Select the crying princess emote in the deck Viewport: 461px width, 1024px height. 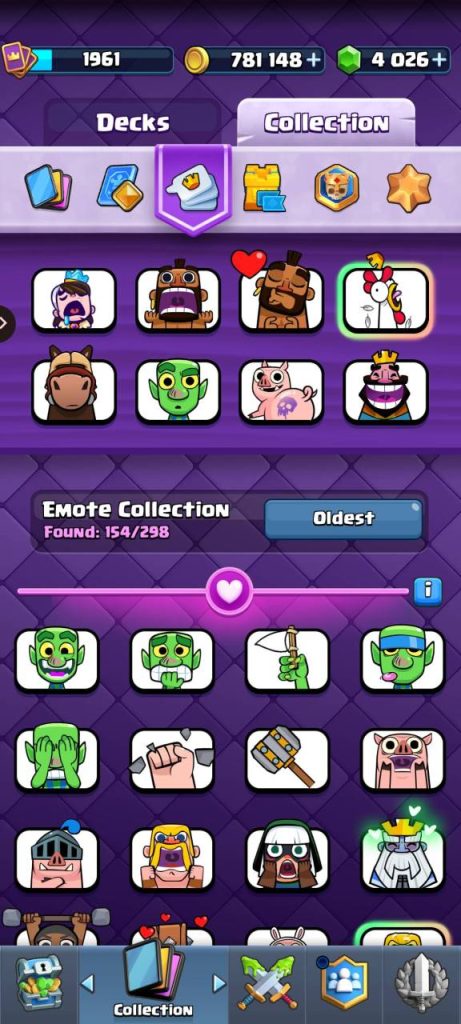pyautogui.click(x=74, y=300)
